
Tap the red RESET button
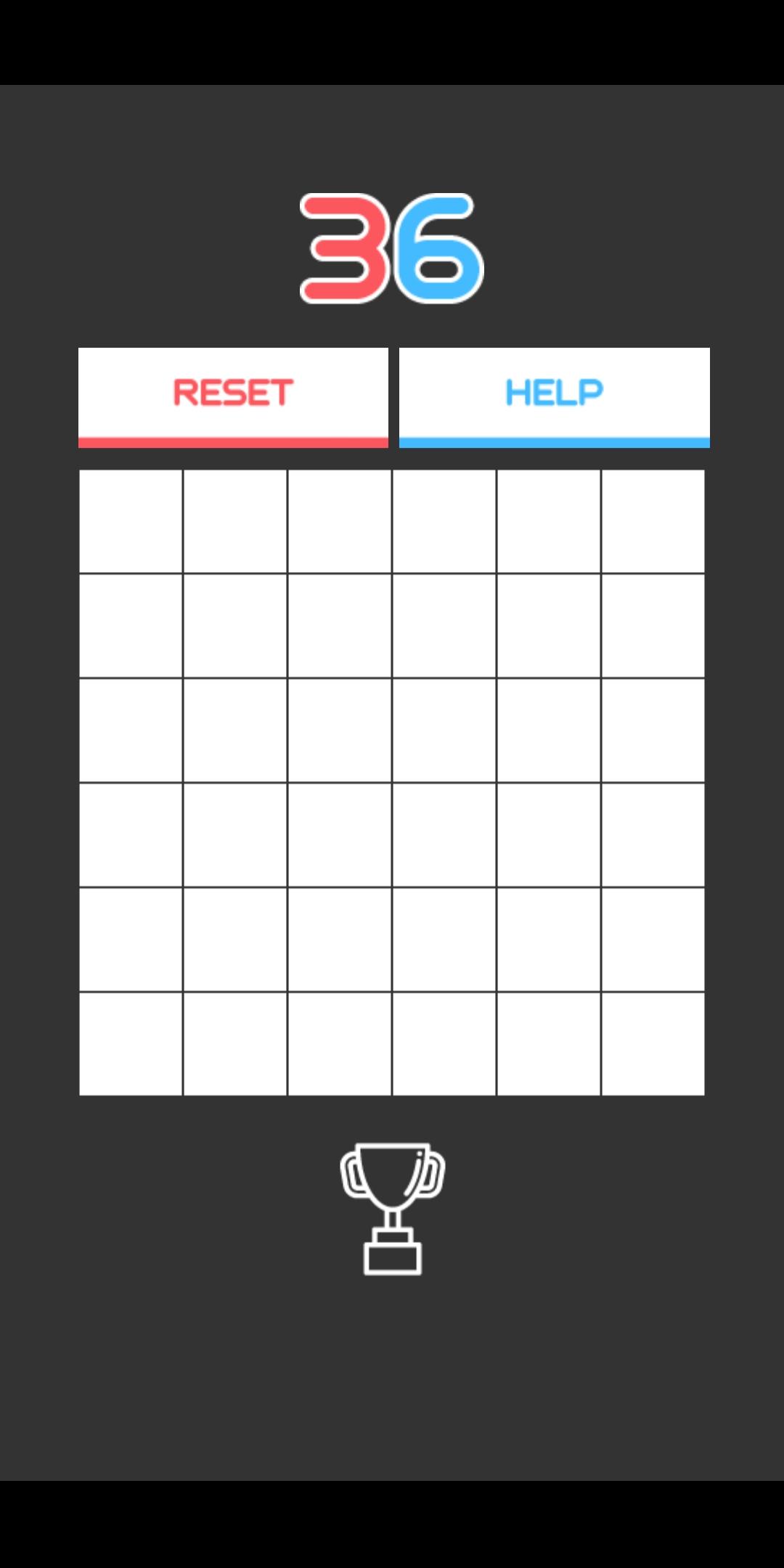click(x=233, y=397)
